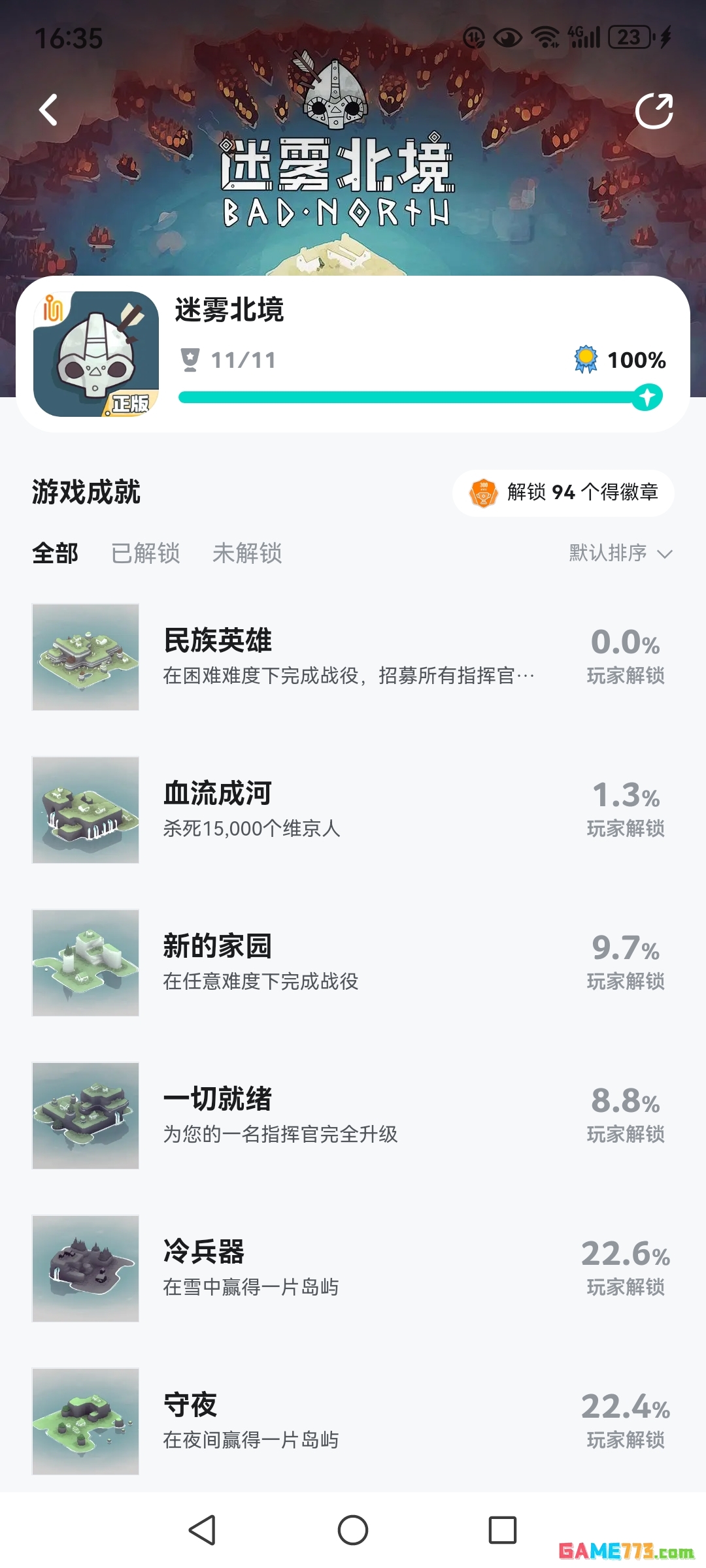The image size is (706, 1568).
Task: Open the 默认排序 sorting dropdown
Action: pos(614,553)
